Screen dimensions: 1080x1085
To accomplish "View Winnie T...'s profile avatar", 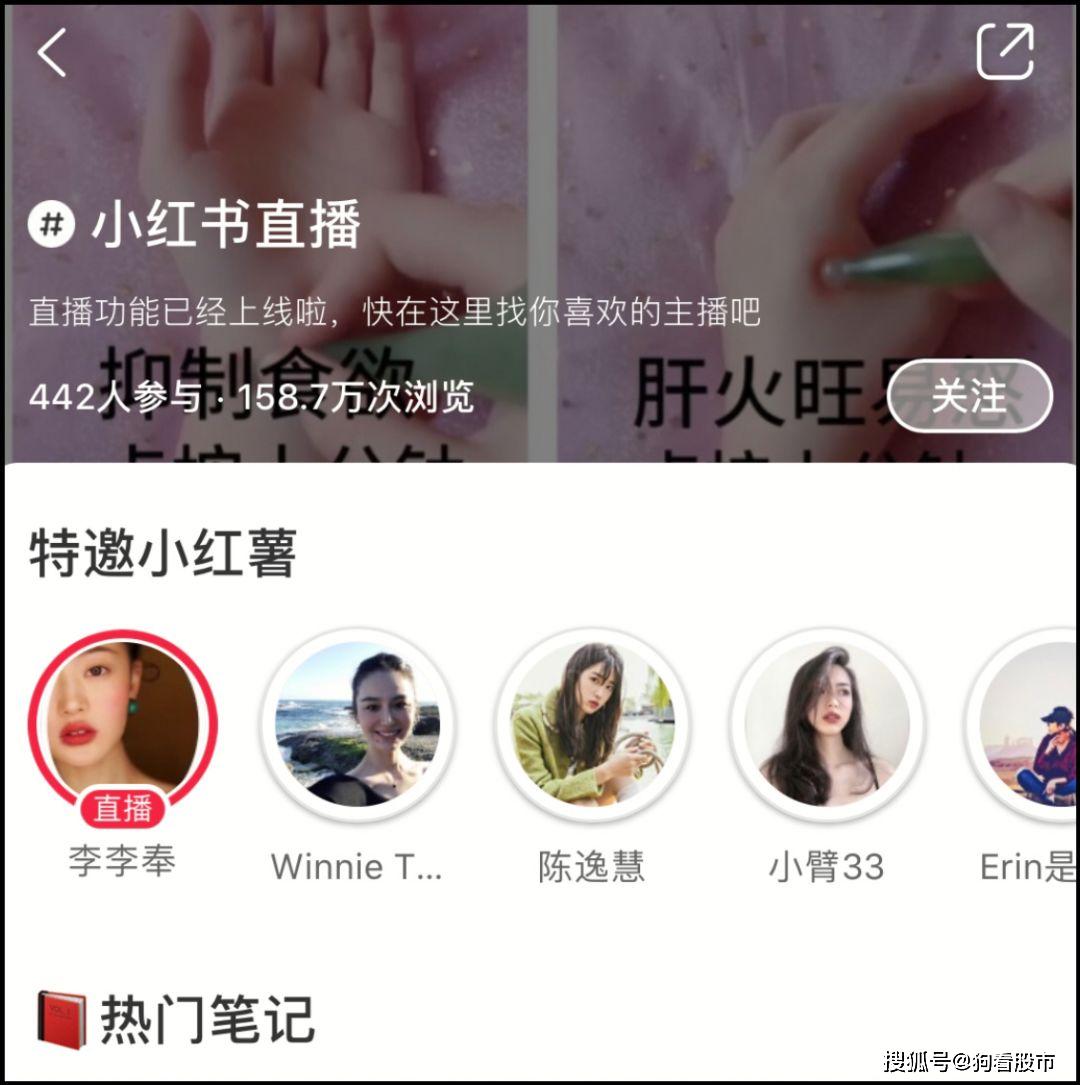I will (357, 725).
